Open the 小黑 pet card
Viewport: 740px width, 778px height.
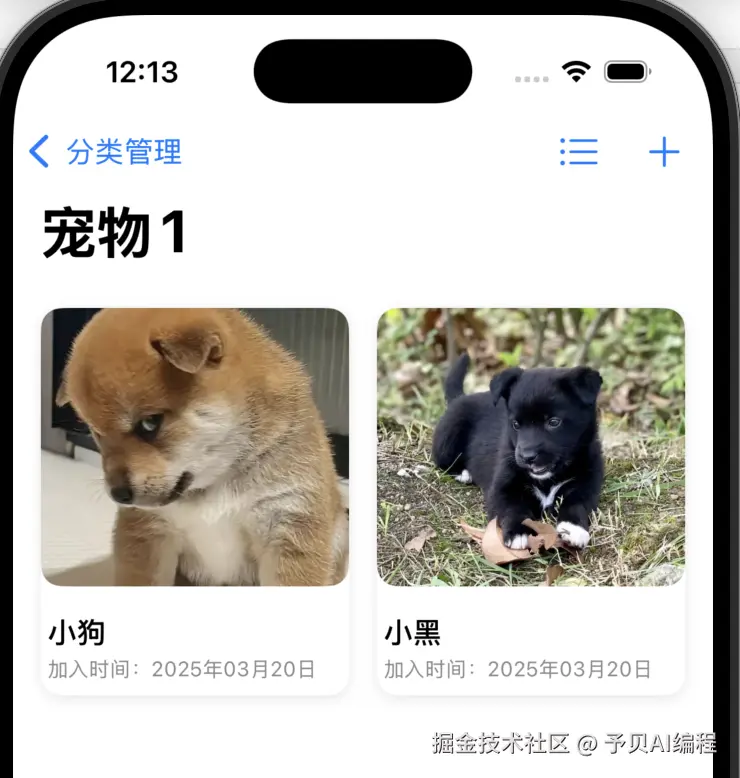coord(531,500)
